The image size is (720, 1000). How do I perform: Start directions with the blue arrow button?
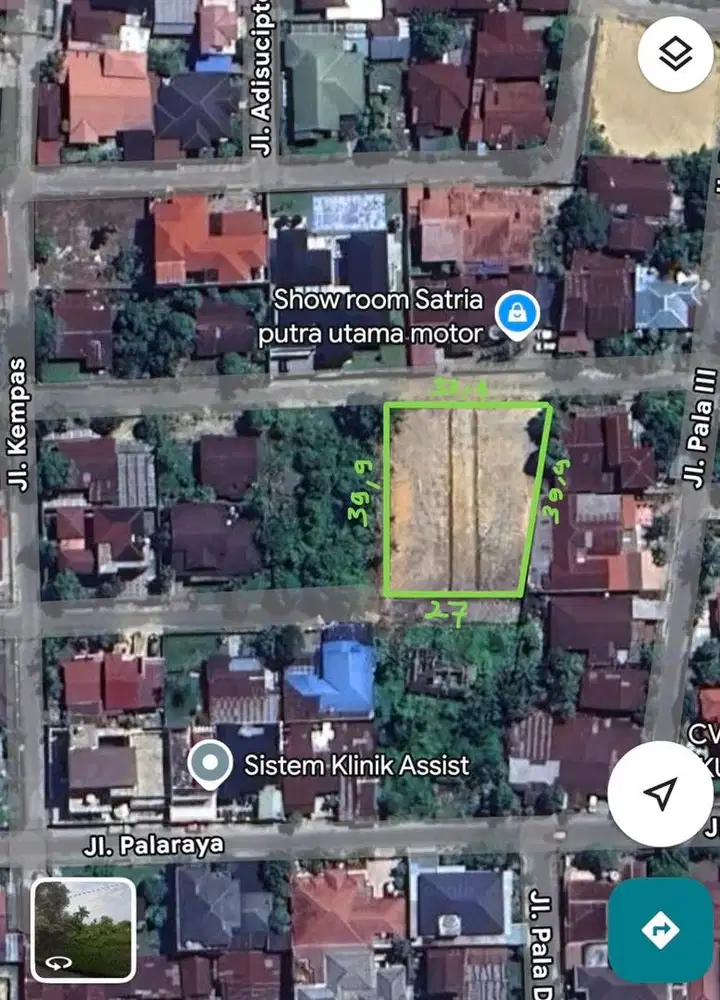(660, 930)
